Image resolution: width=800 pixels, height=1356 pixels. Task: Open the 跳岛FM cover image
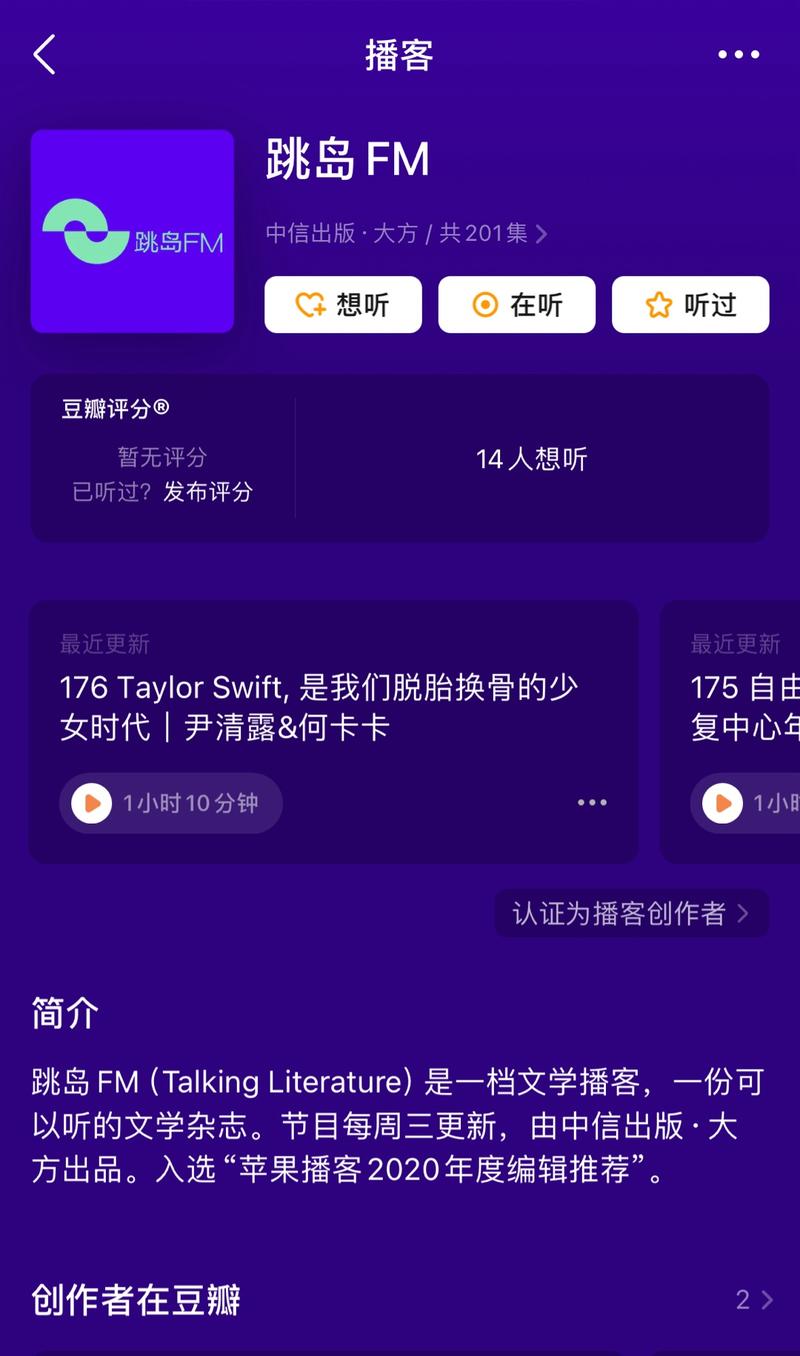pos(132,231)
